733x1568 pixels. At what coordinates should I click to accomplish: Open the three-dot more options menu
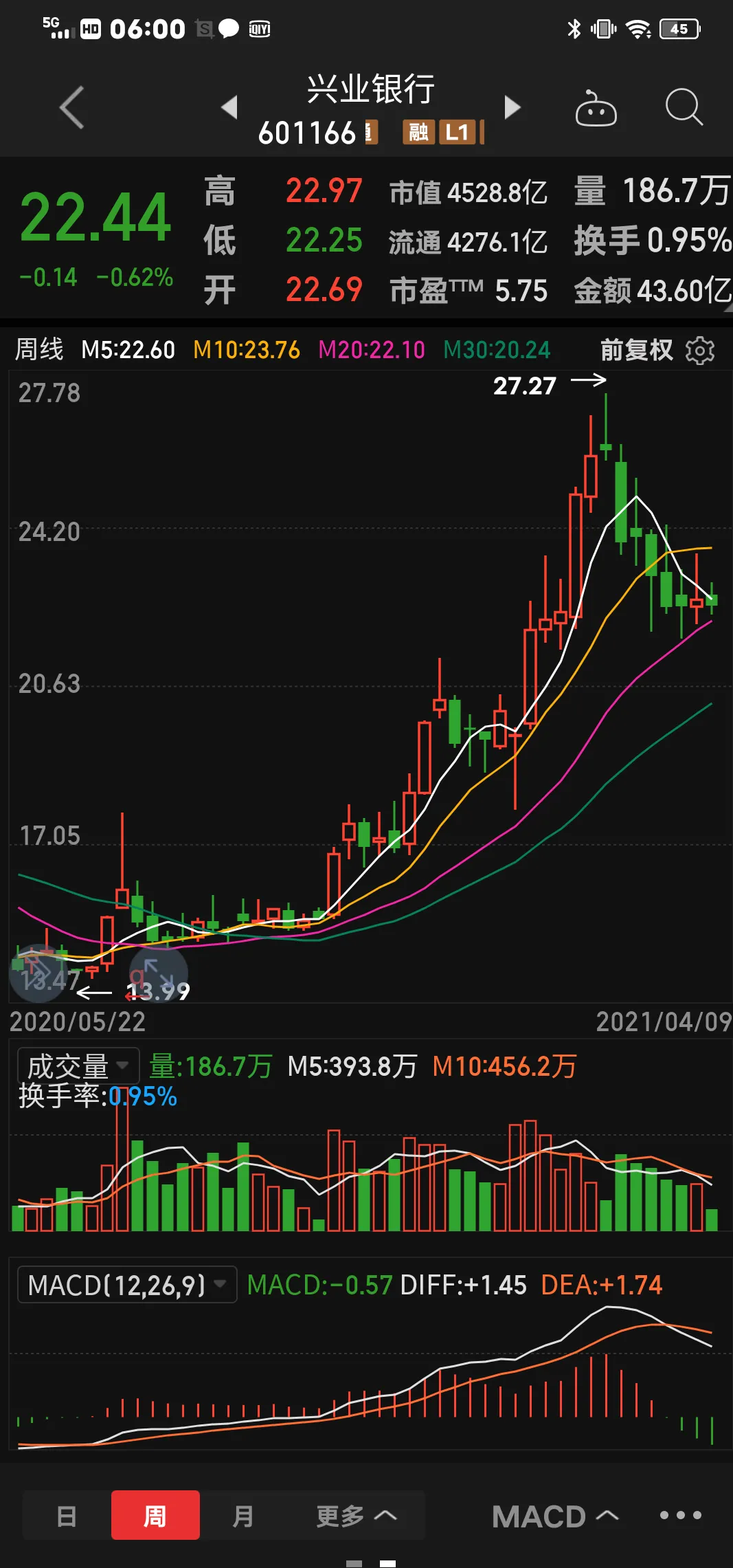tap(680, 1516)
